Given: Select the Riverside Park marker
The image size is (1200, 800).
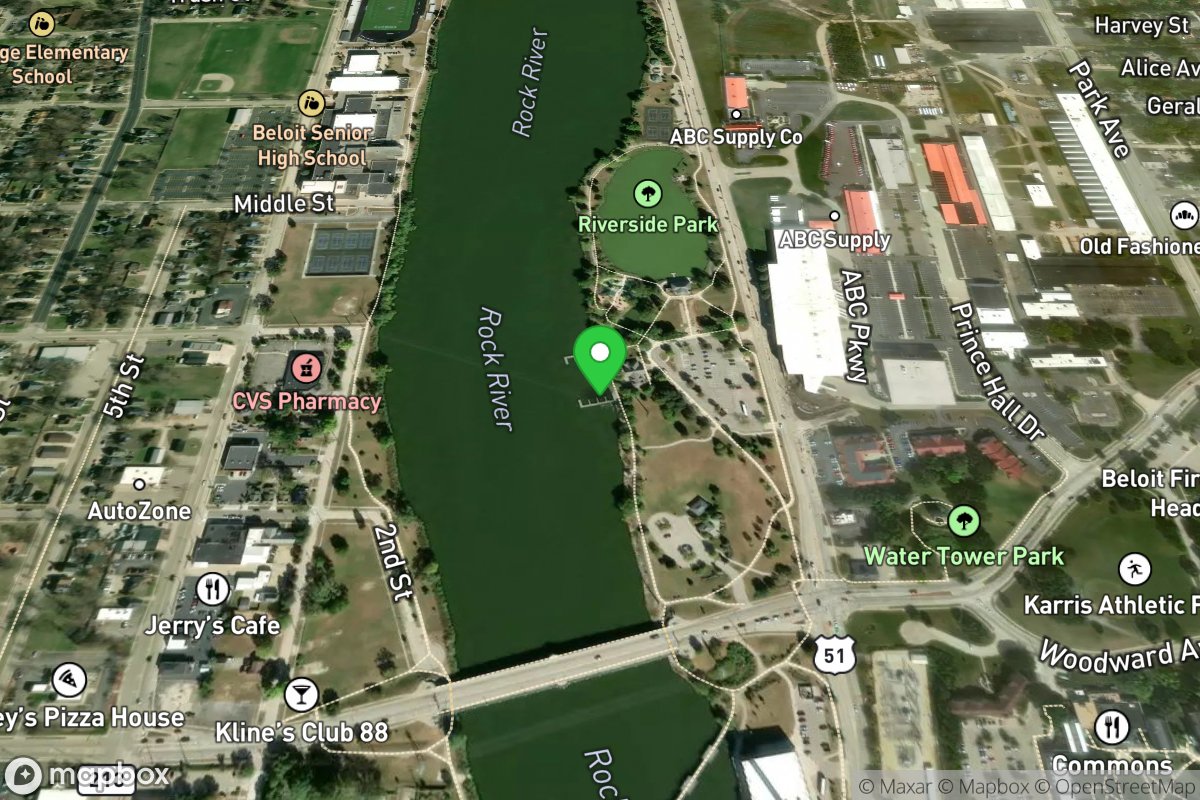Looking at the screenshot, I should point(648,193).
